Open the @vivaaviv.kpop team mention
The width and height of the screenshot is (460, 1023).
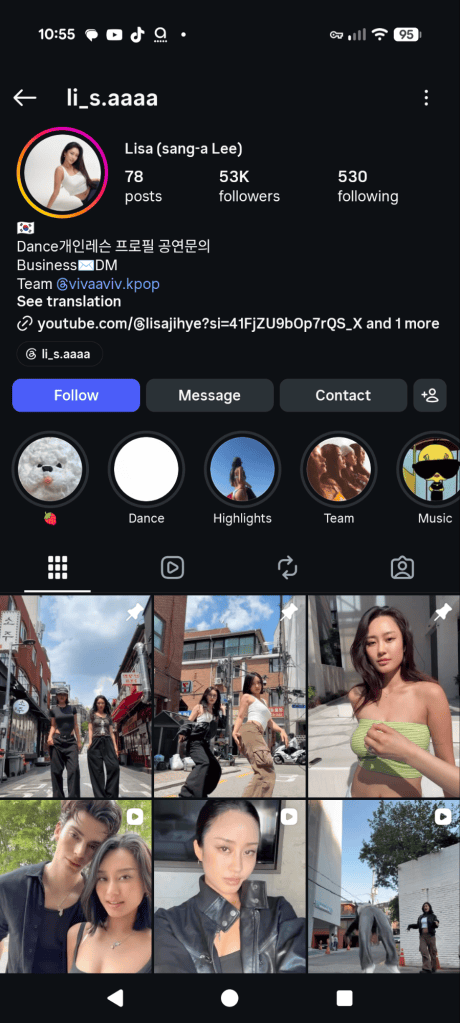(x=108, y=284)
